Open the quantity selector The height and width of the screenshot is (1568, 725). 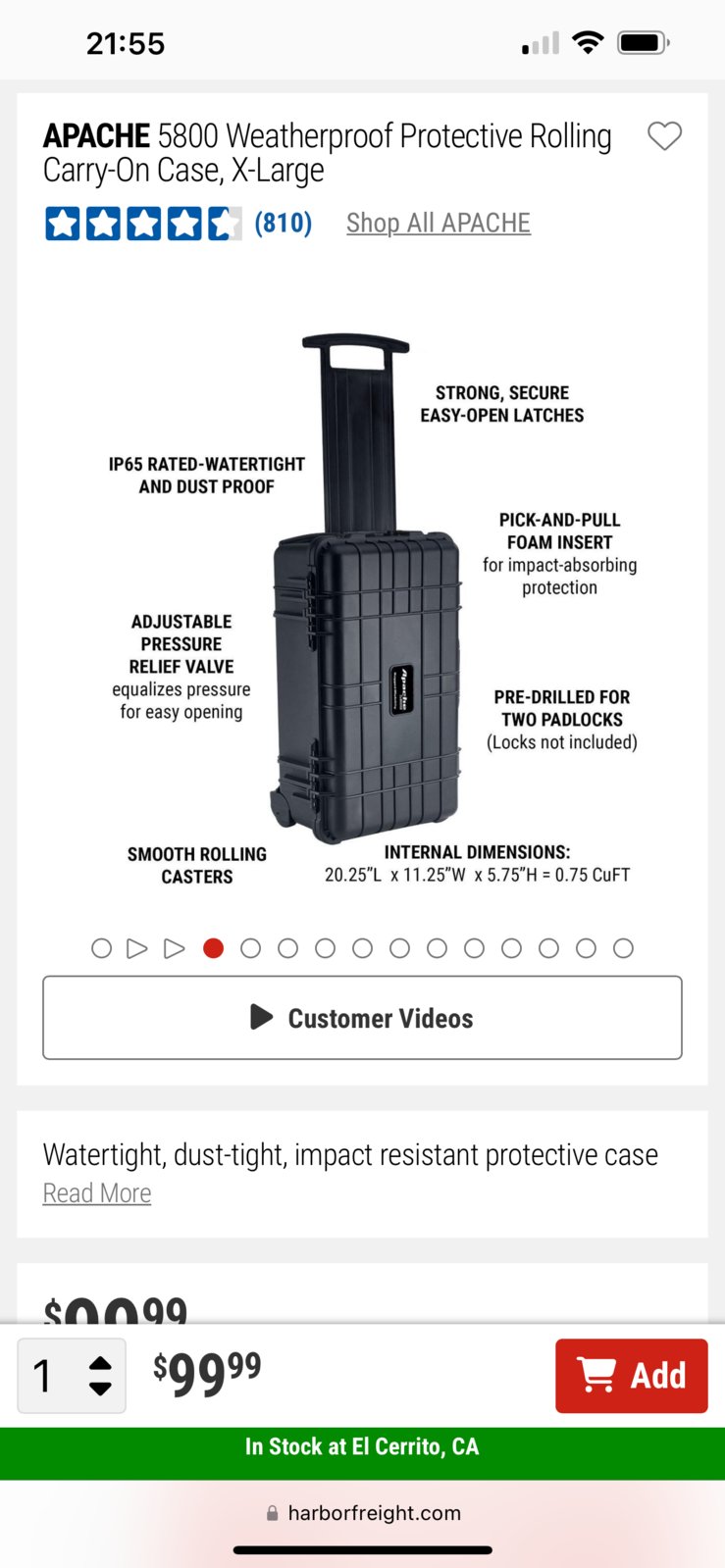point(72,1376)
